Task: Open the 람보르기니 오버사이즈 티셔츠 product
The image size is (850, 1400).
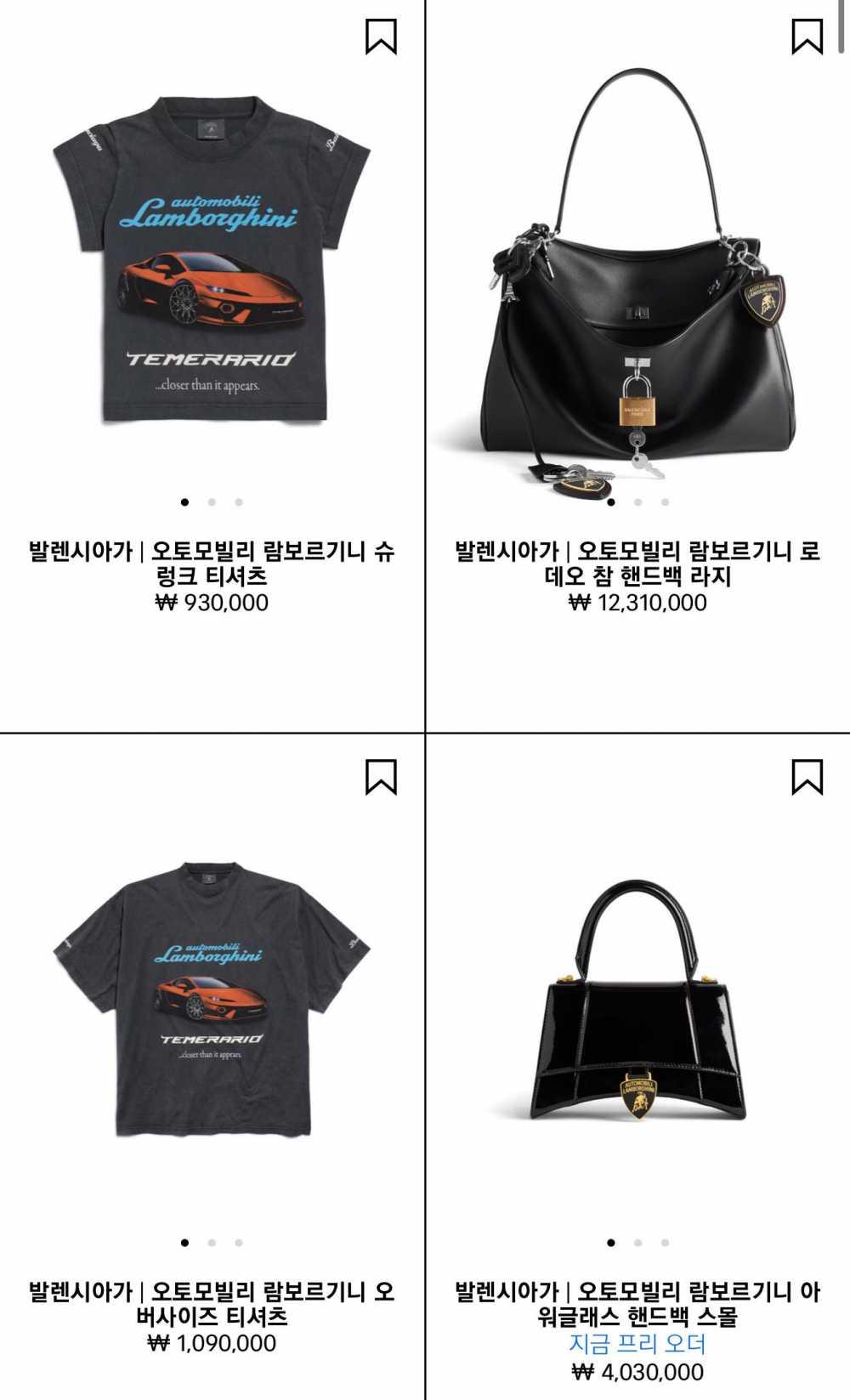Action: coord(212,999)
